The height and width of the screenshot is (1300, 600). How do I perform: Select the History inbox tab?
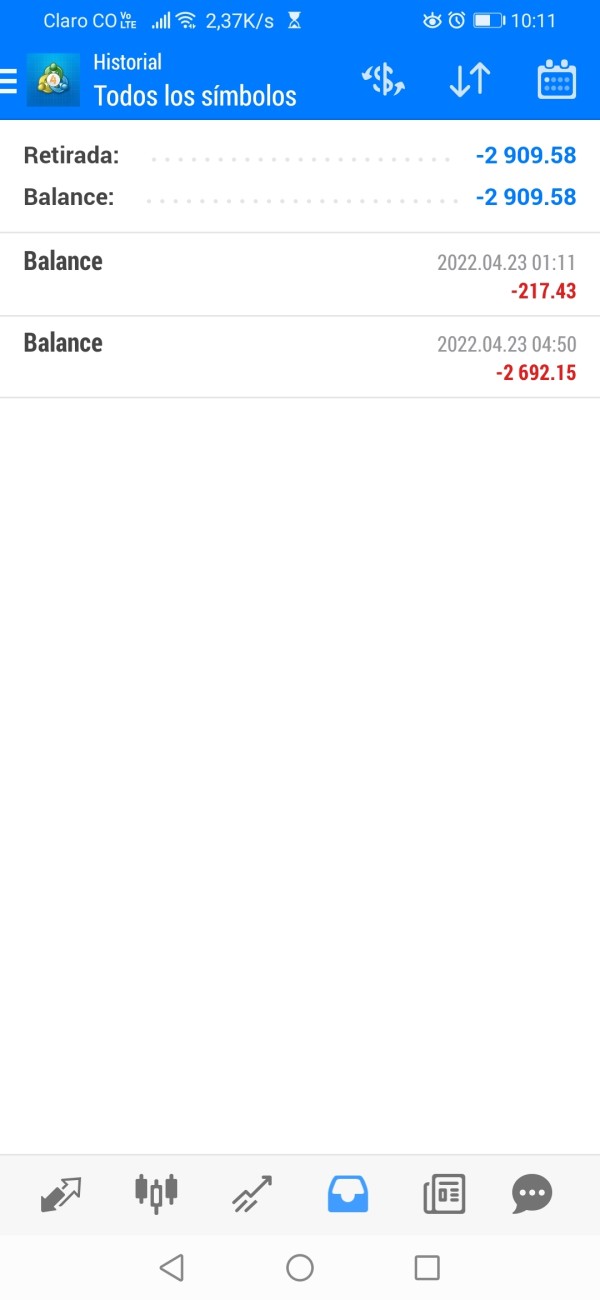[x=348, y=1193]
